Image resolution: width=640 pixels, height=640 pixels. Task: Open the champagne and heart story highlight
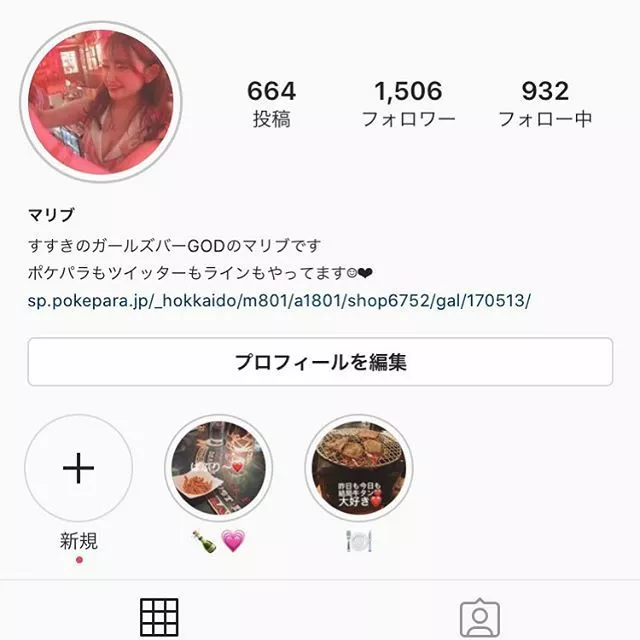(218, 469)
